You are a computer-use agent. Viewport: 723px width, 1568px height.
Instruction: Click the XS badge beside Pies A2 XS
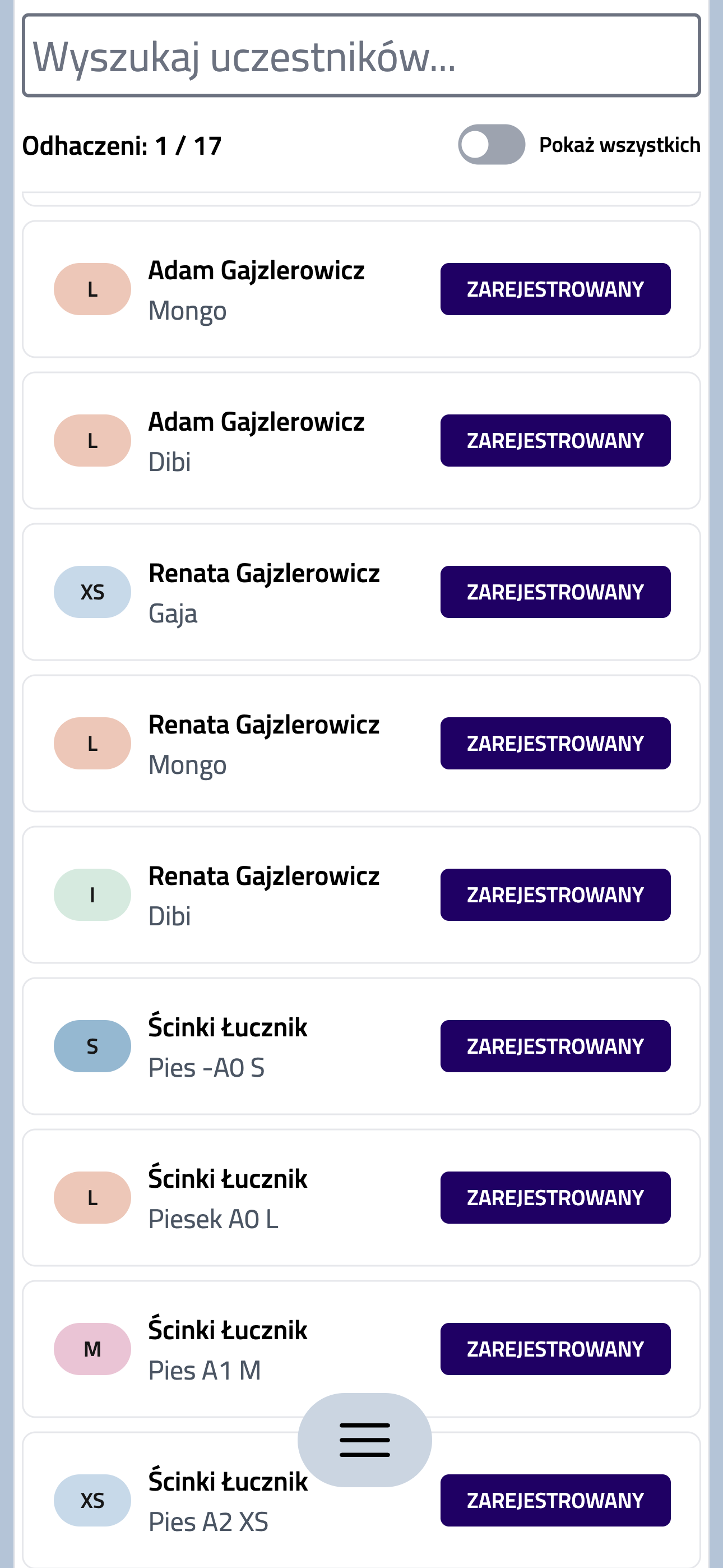coord(92,1500)
